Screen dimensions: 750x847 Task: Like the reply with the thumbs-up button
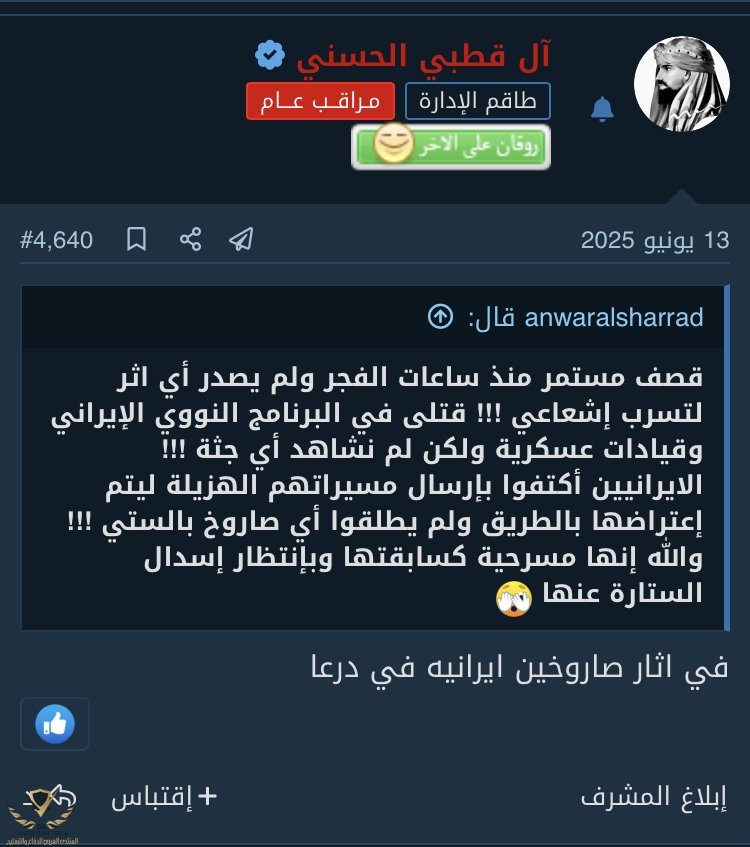(x=55, y=724)
